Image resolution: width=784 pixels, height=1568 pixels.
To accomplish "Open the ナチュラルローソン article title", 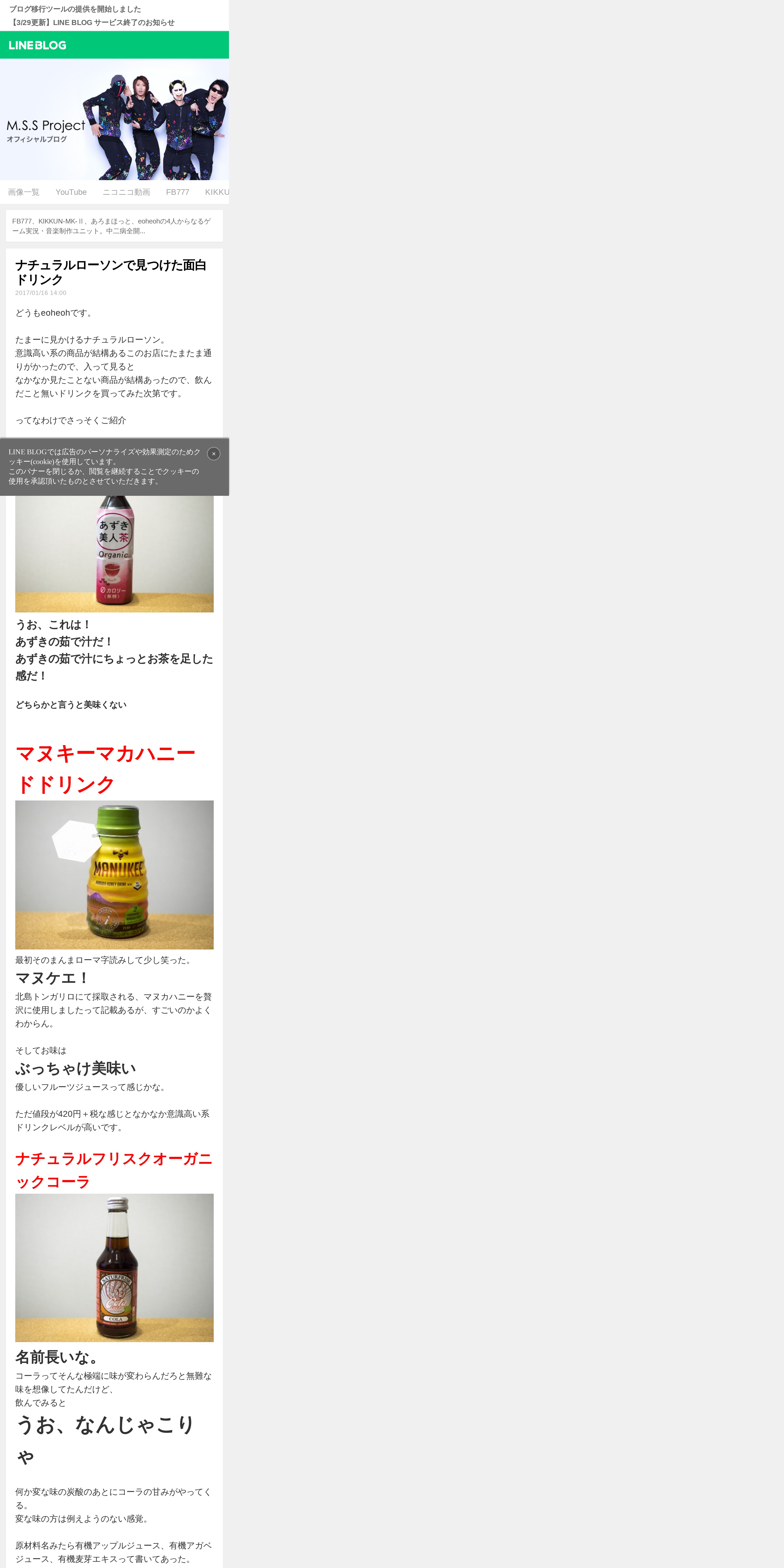I will pyautogui.click(x=111, y=272).
